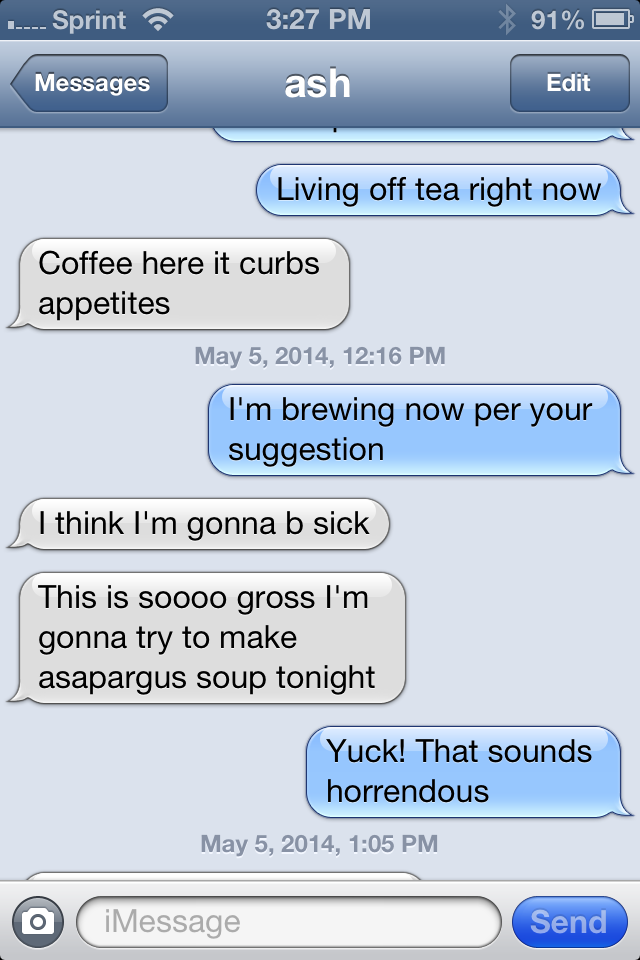Go back to the Messages list

[x=89, y=83]
